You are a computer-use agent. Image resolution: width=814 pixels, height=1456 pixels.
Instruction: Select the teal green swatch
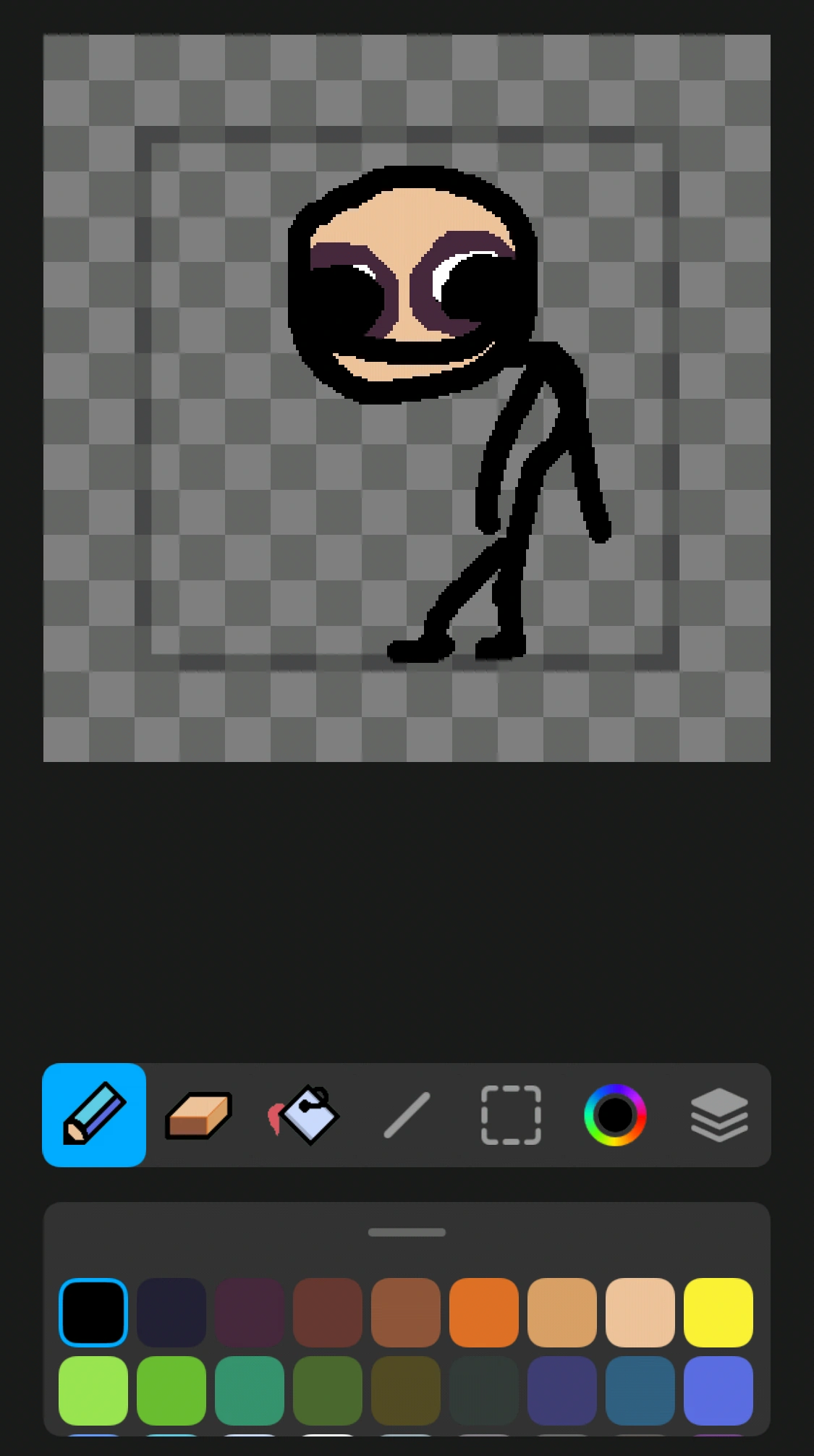pyautogui.click(x=250, y=1390)
